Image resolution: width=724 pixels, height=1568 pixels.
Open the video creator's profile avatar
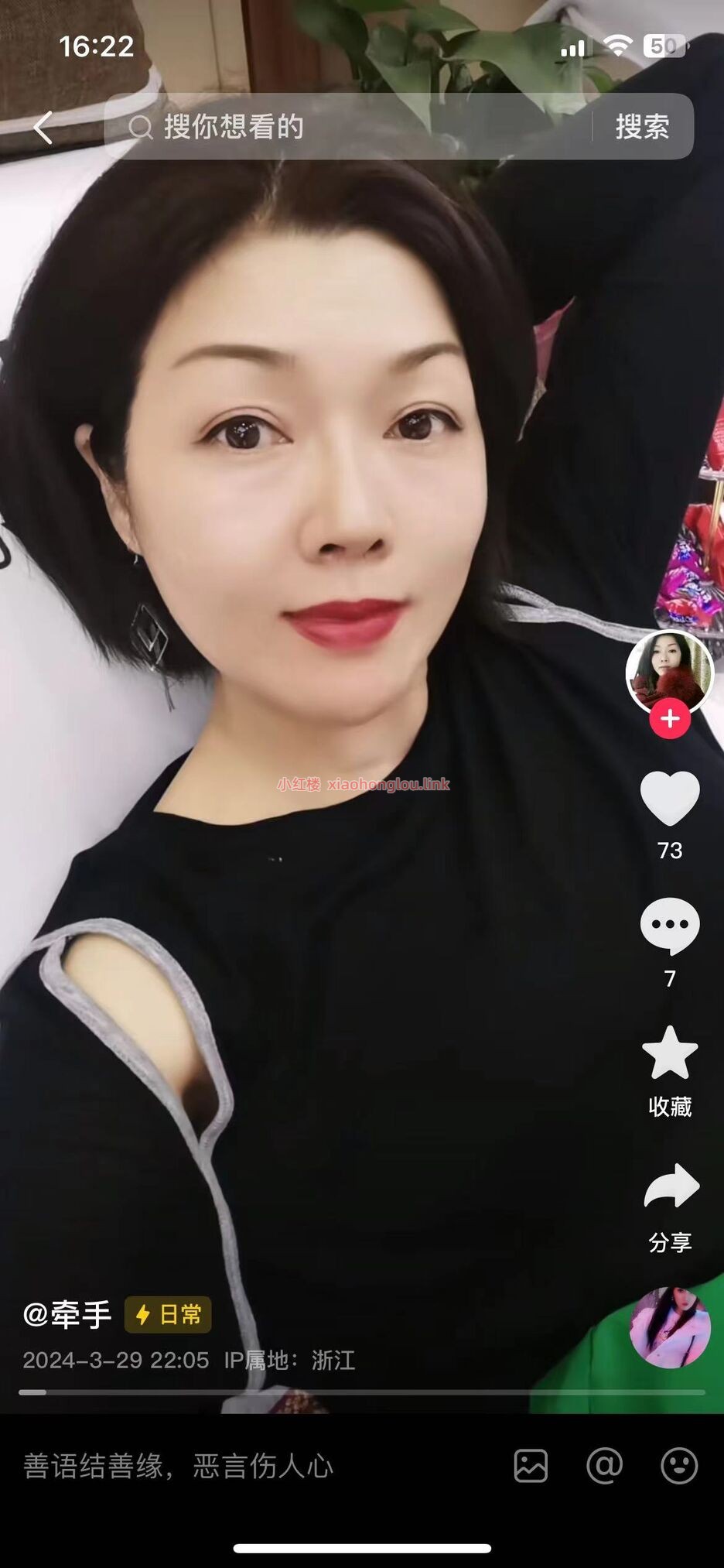click(669, 672)
